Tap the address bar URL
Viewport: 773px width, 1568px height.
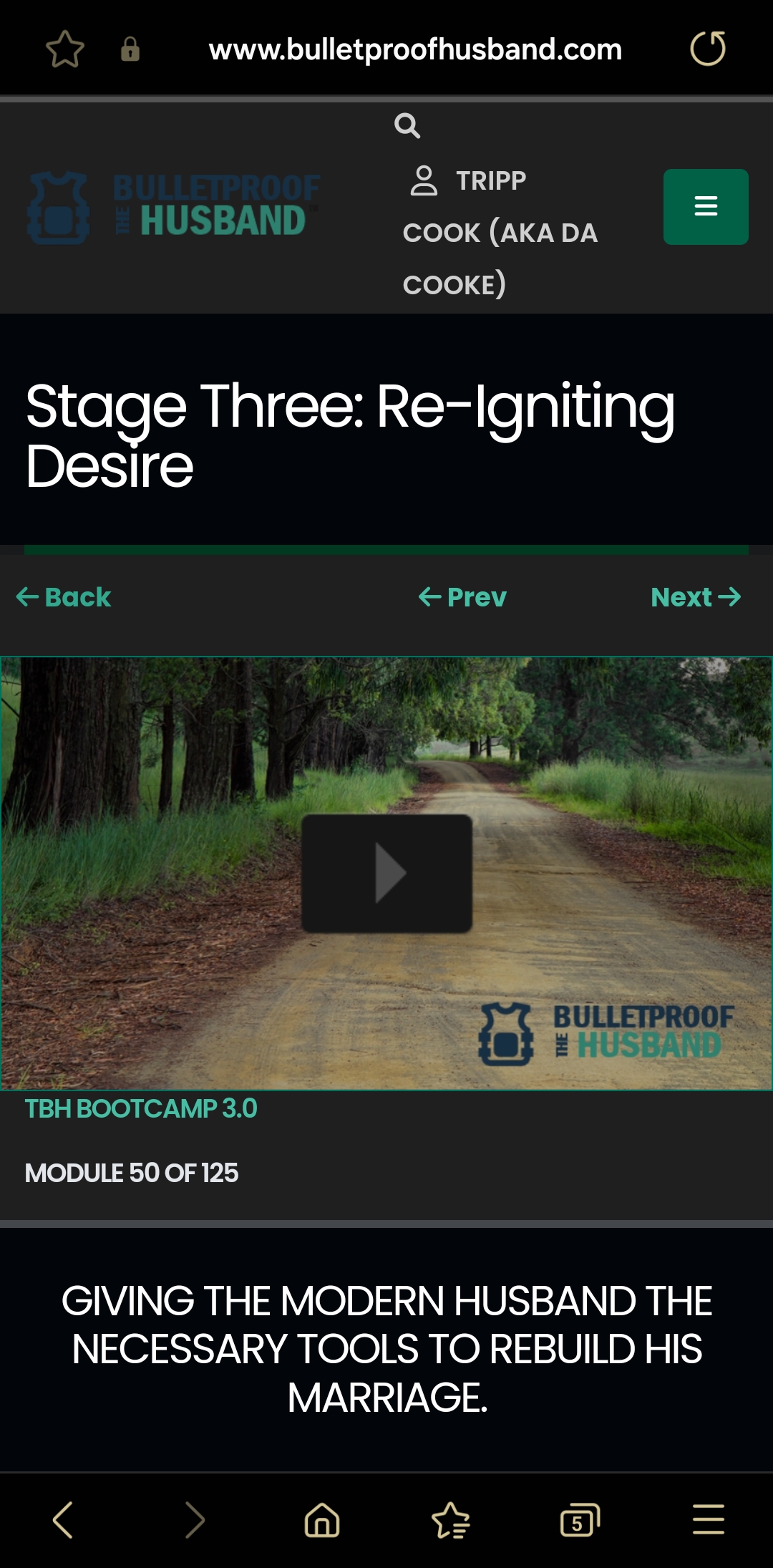click(415, 50)
